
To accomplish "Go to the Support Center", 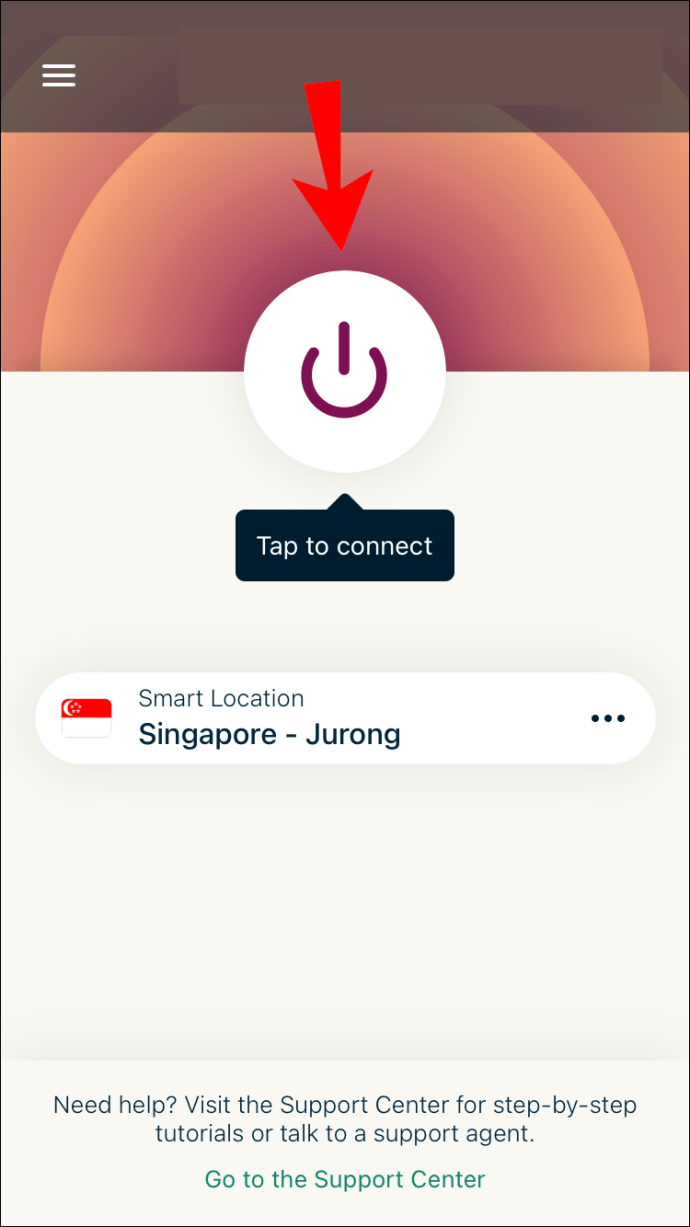I will (x=345, y=1179).
